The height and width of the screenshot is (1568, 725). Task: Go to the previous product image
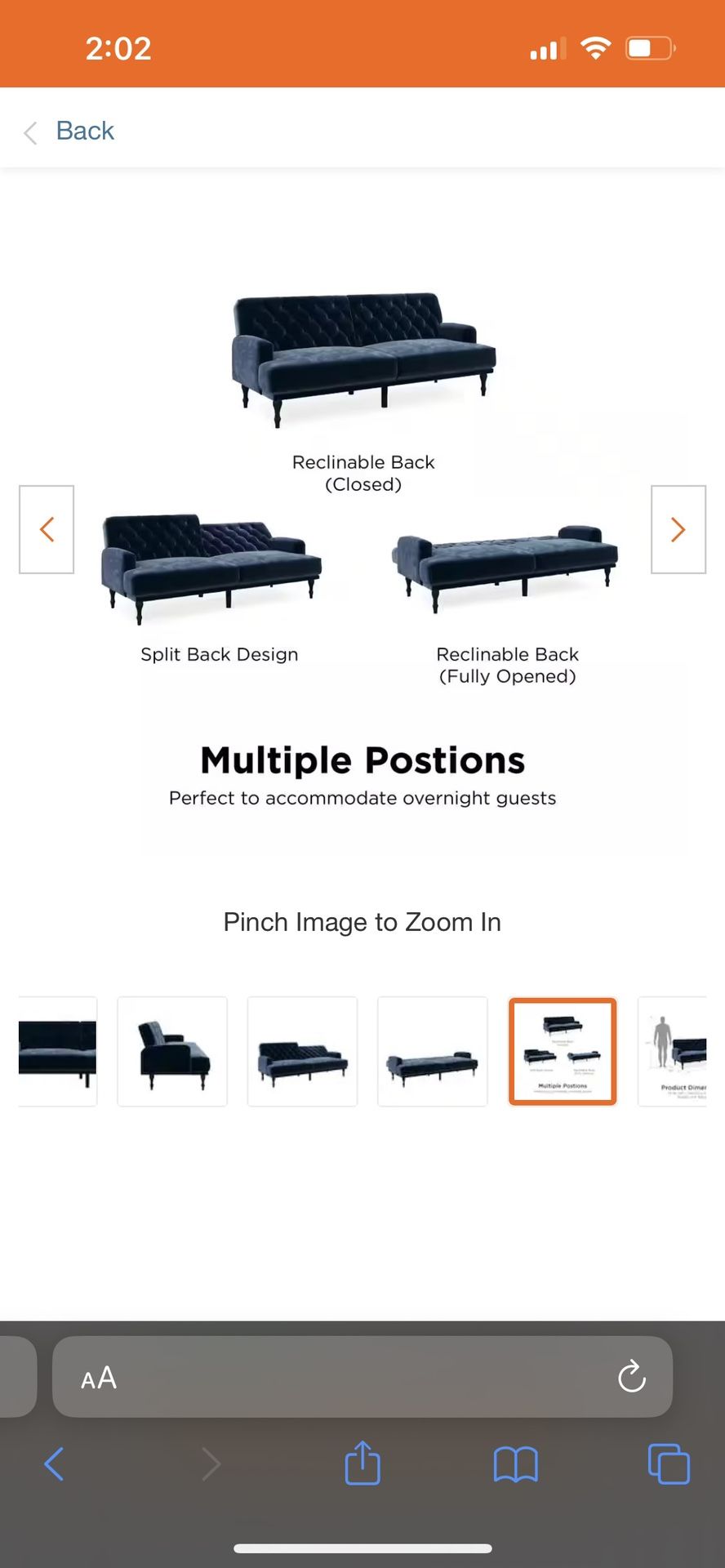[47, 529]
